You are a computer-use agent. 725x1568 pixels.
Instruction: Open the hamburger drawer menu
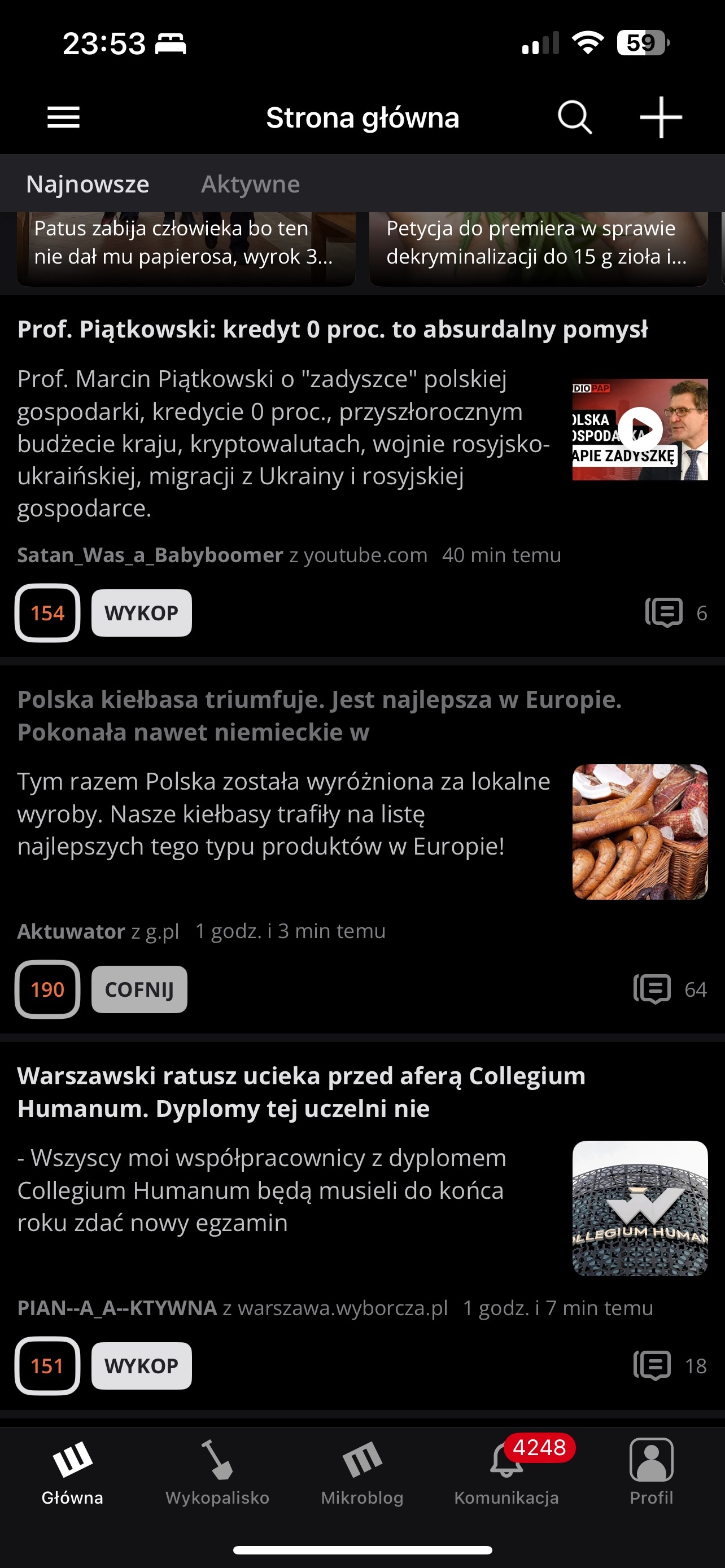63,117
